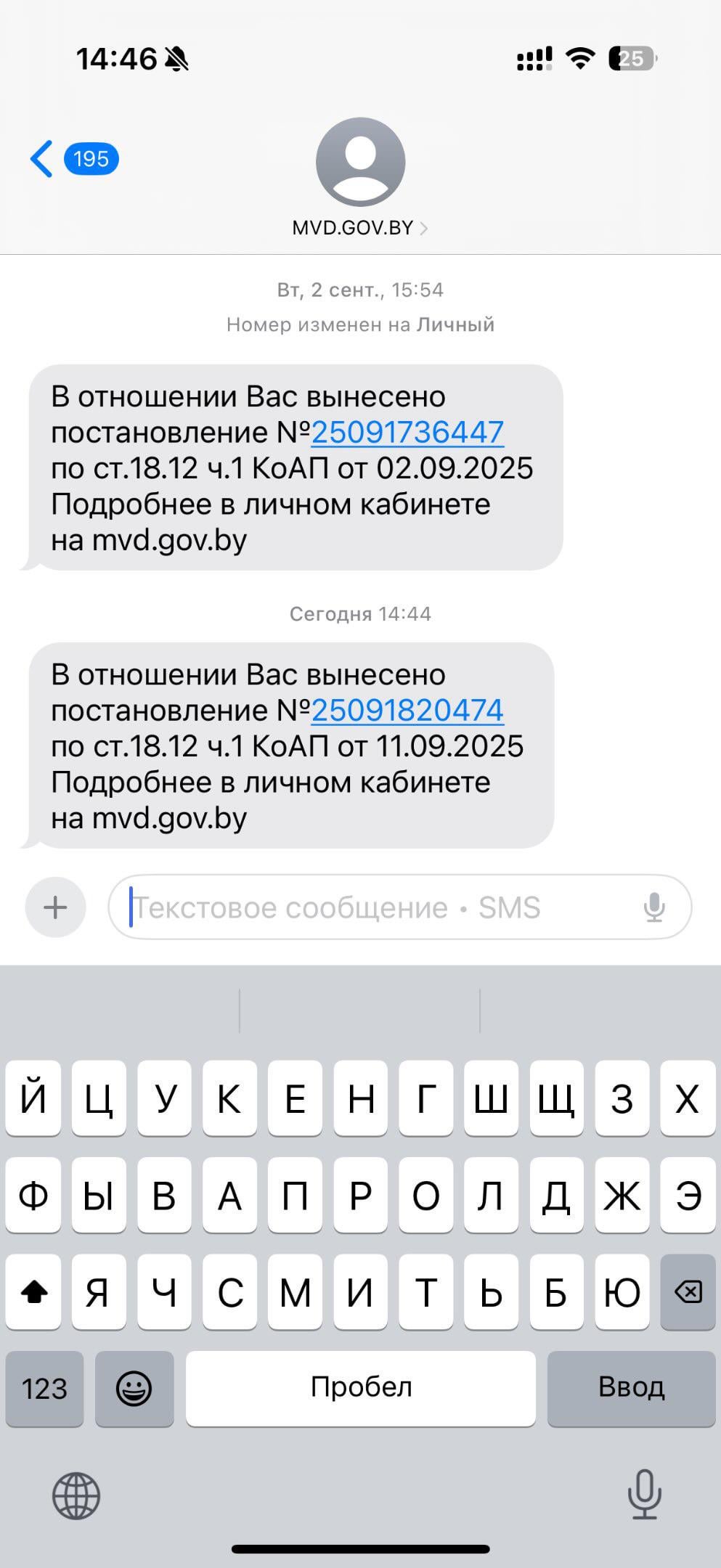Go back to the message list
Image resolution: width=721 pixels, height=1568 pixels.
42,159
